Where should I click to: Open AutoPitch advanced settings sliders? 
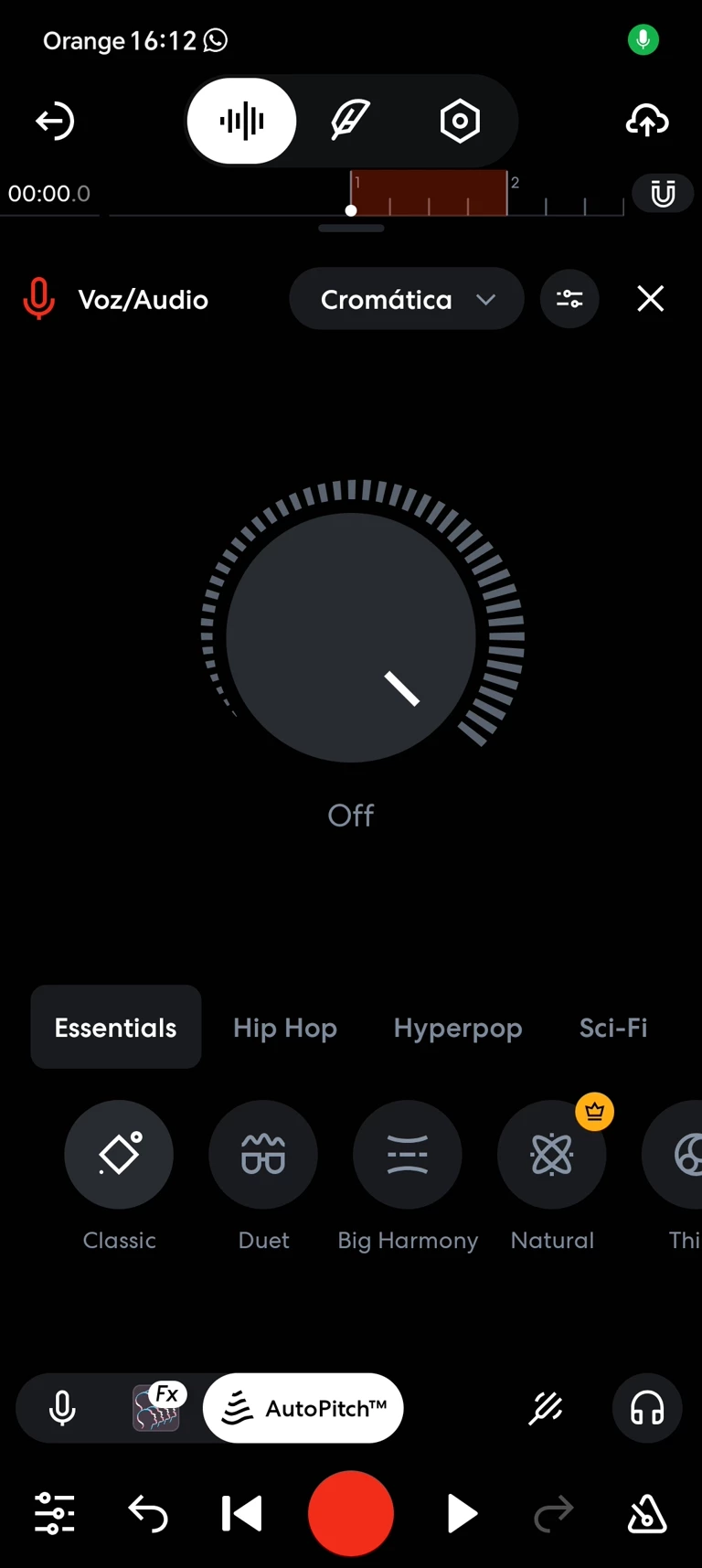click(569, 299)
